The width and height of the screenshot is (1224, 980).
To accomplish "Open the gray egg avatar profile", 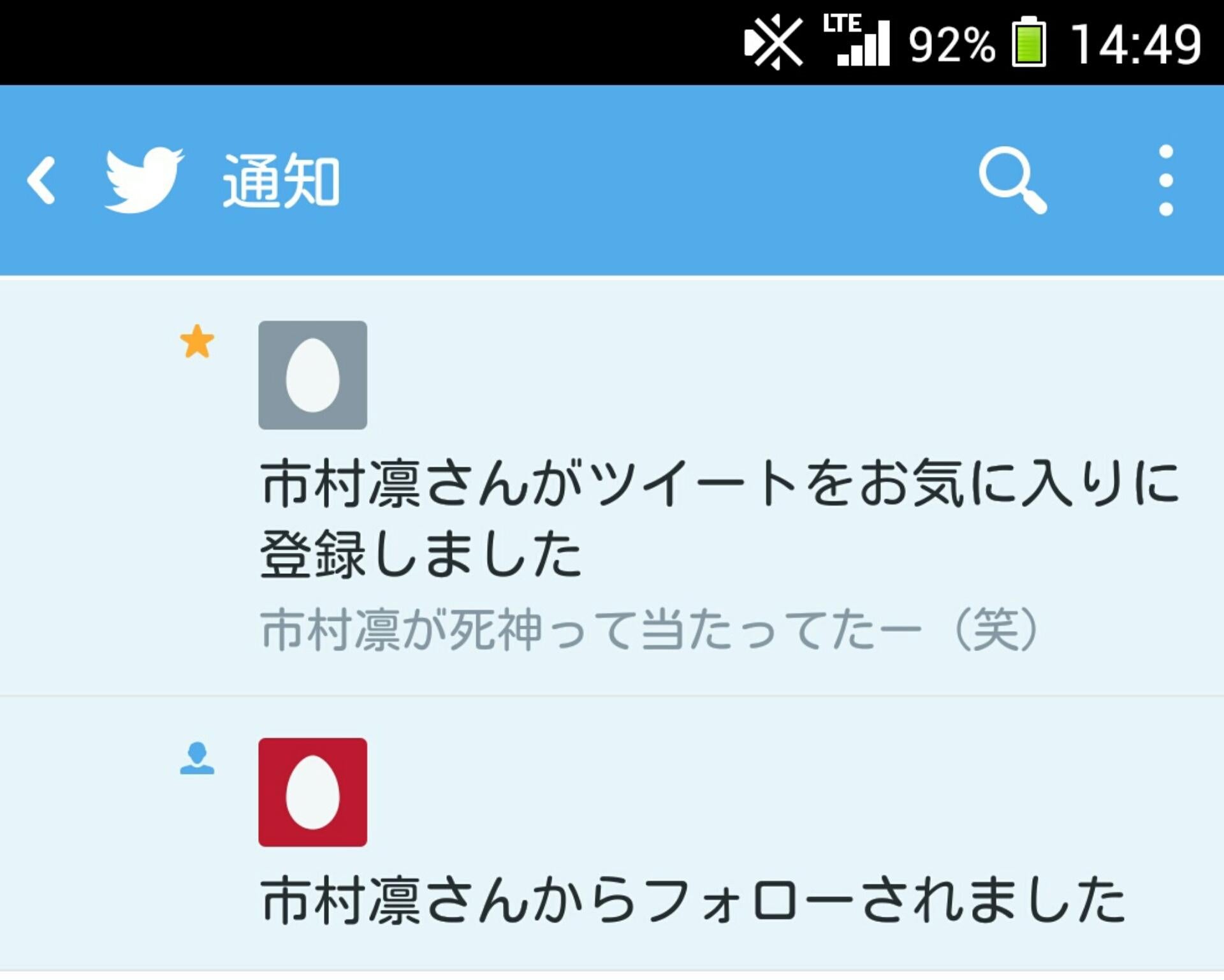I will click(312, 375).
